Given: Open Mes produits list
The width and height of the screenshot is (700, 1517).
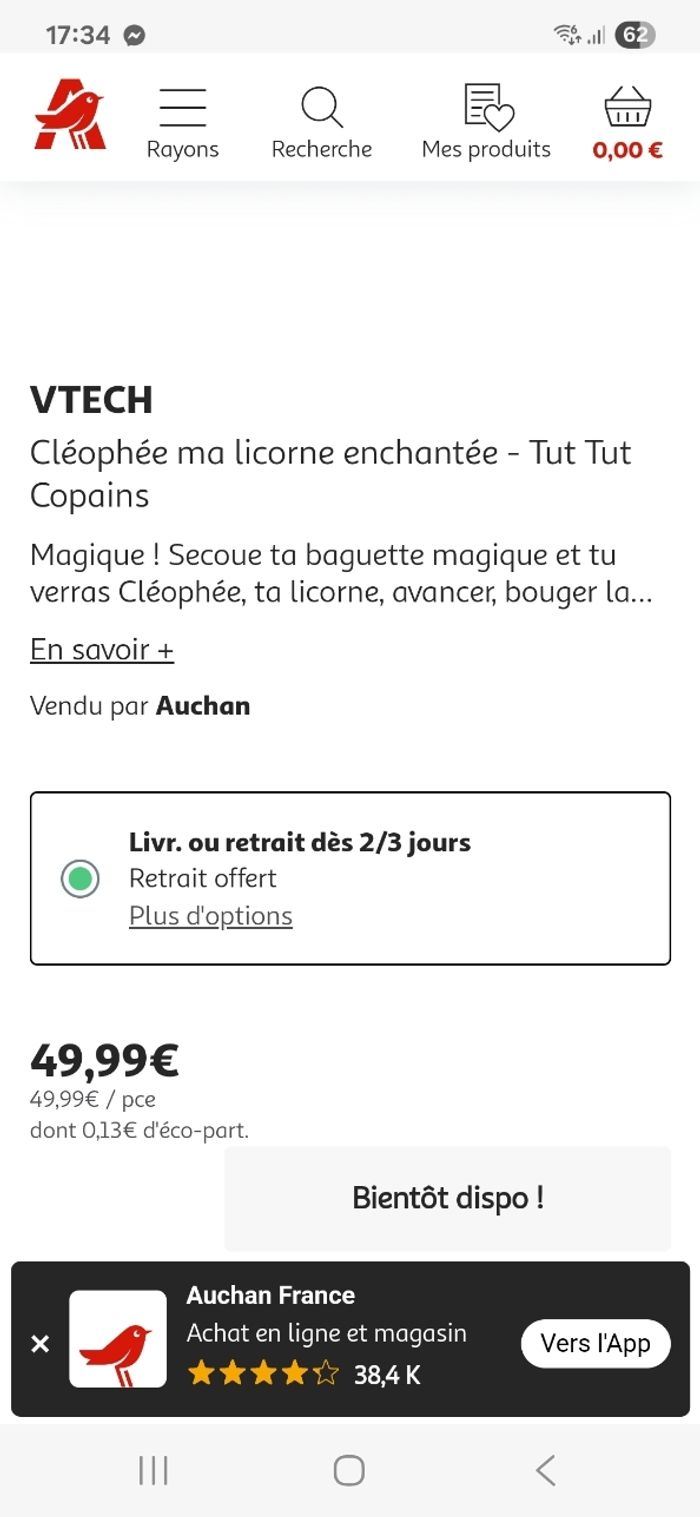Looking at the screenshot, I should tap(486, 122).
